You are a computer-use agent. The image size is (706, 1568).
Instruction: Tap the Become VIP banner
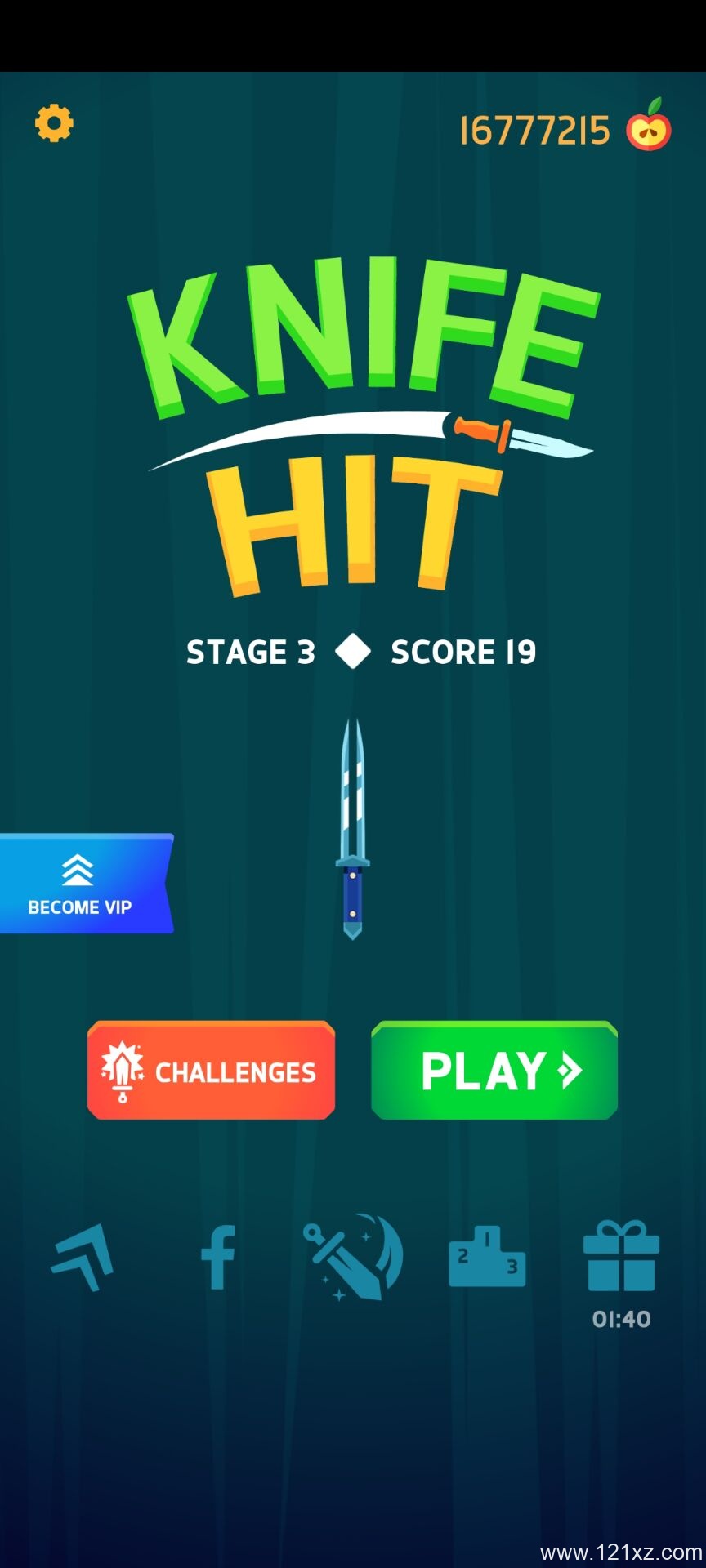pos(83,884)
